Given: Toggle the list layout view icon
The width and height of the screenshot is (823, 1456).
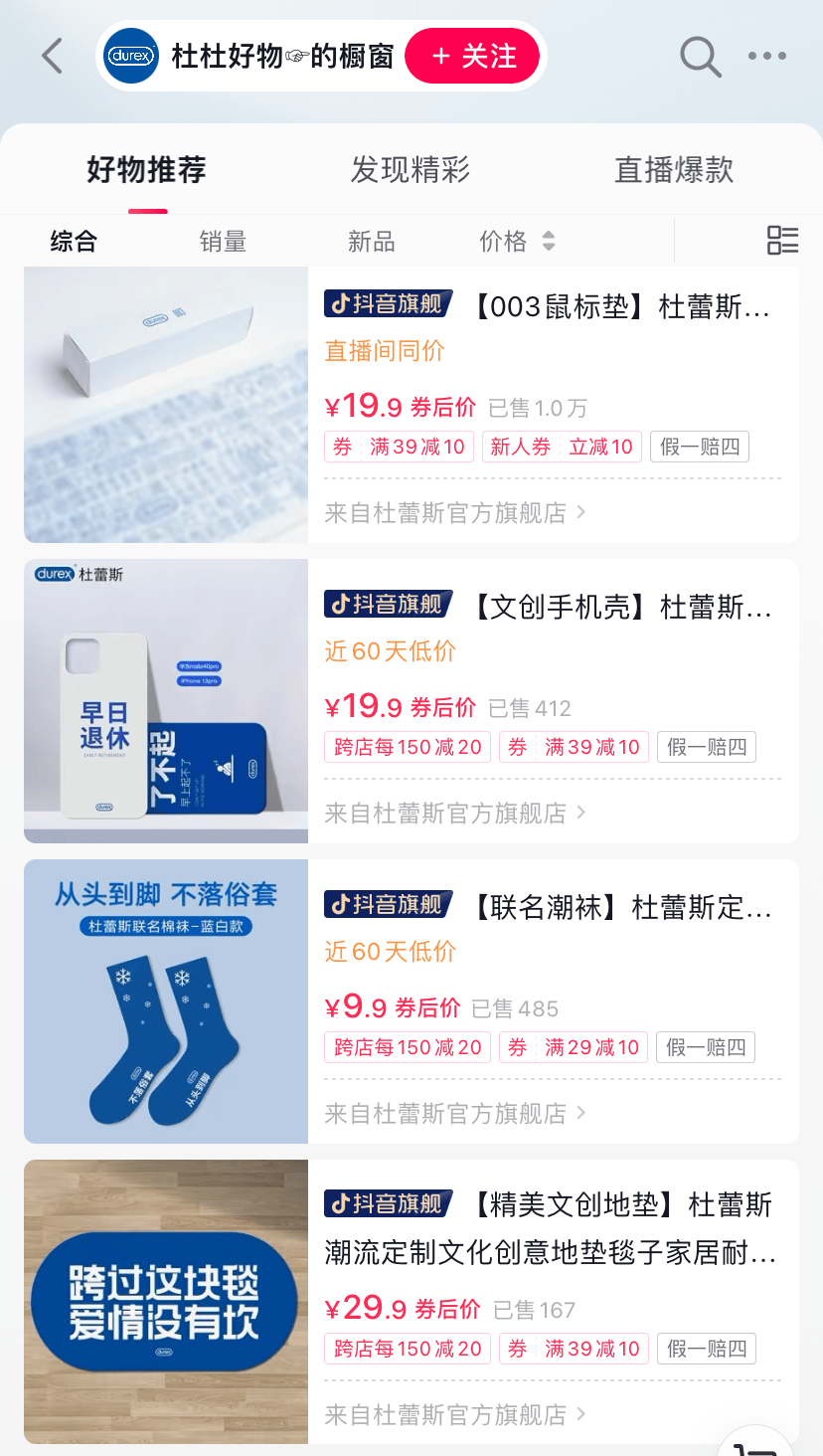Looking at the screenshot, I should coord(782,240).
